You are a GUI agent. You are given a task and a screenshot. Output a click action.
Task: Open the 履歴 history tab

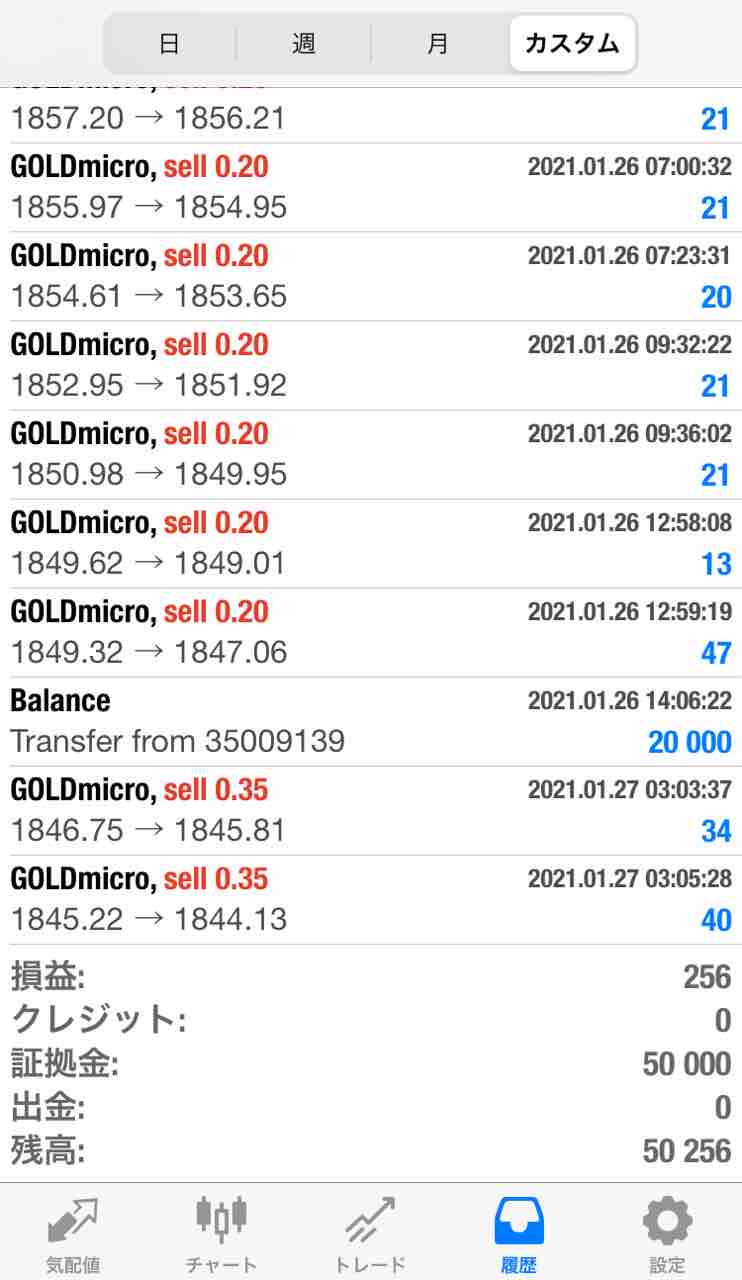[519, 1232]
